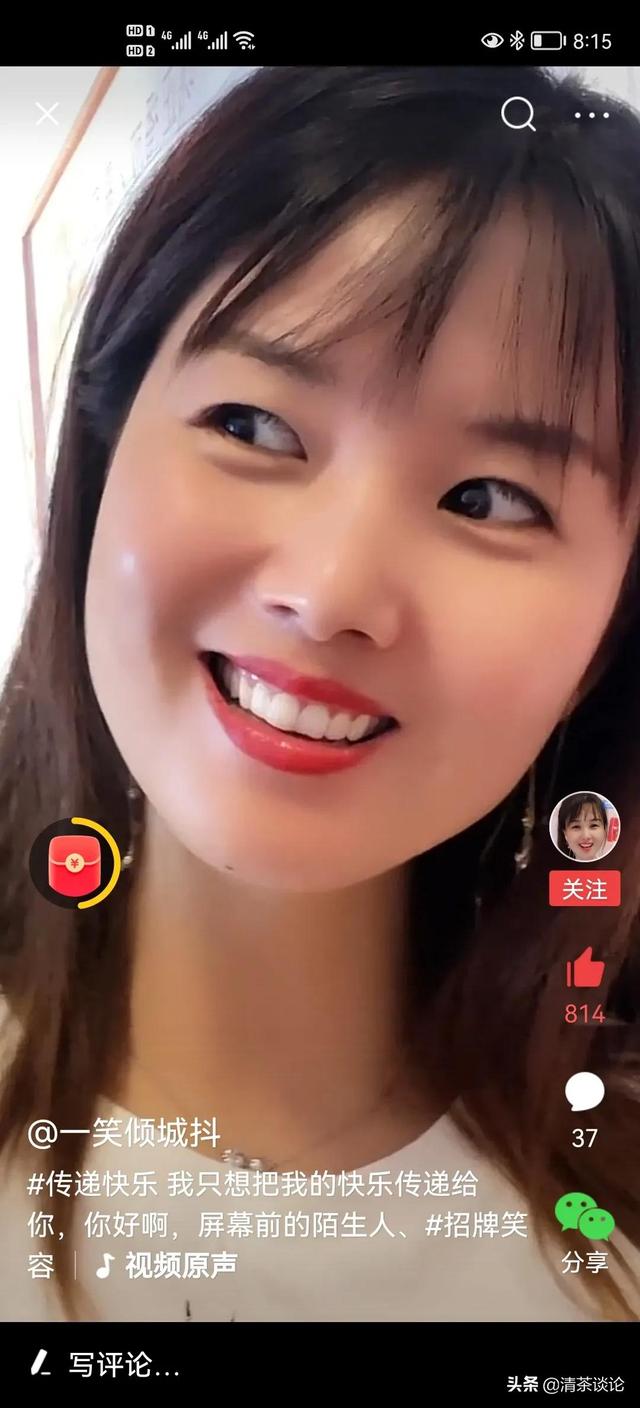Follow the creator with the 关注 button
The image size is (640, 1408).
(584, 889)
